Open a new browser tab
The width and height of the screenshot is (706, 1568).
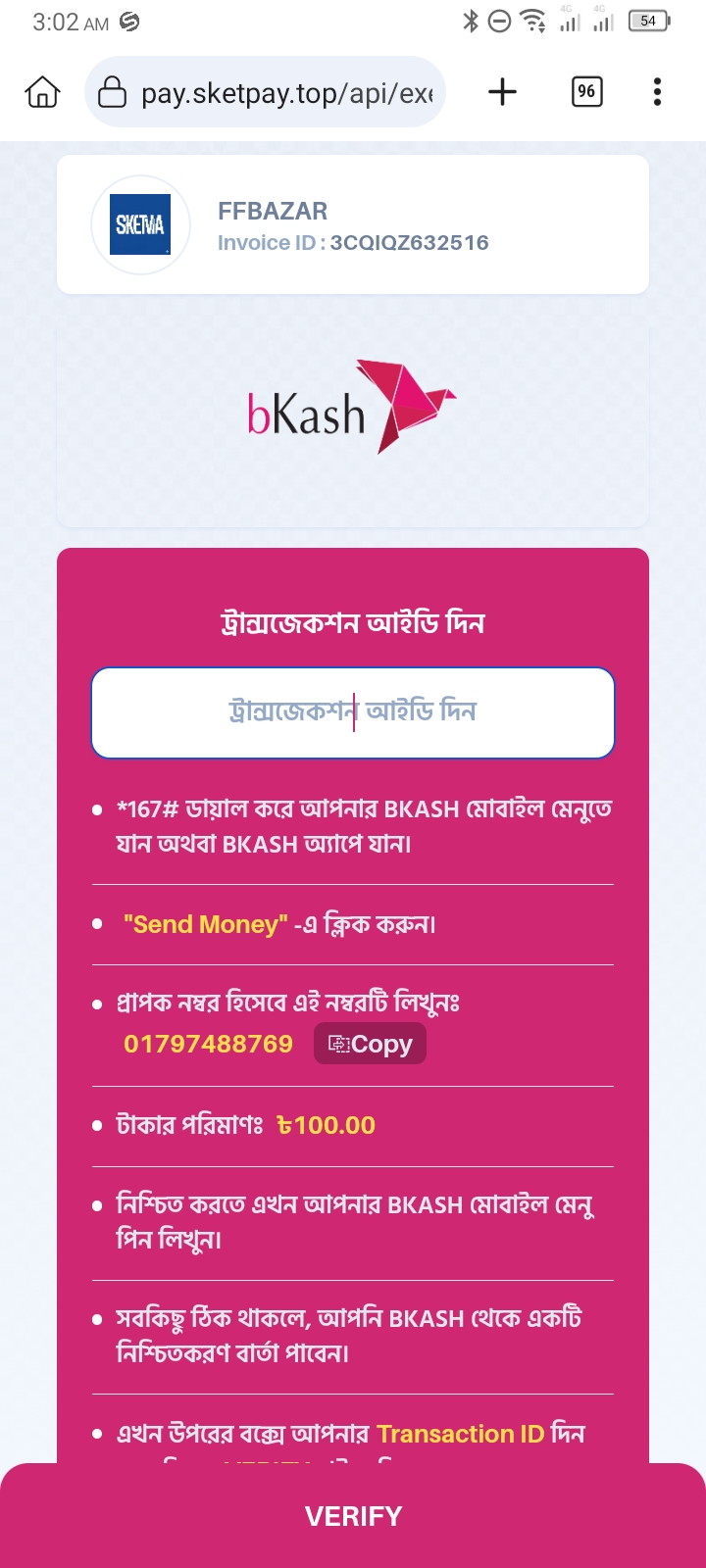coord(502,92)
